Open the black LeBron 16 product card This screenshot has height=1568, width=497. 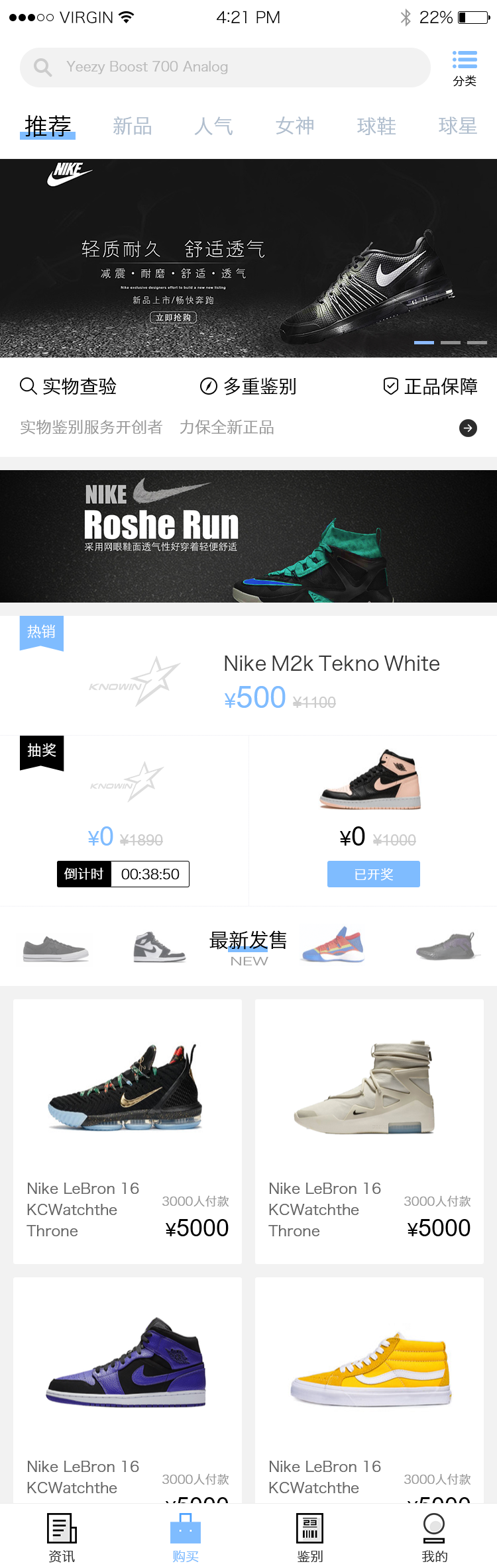click(x=127, y=1131)
